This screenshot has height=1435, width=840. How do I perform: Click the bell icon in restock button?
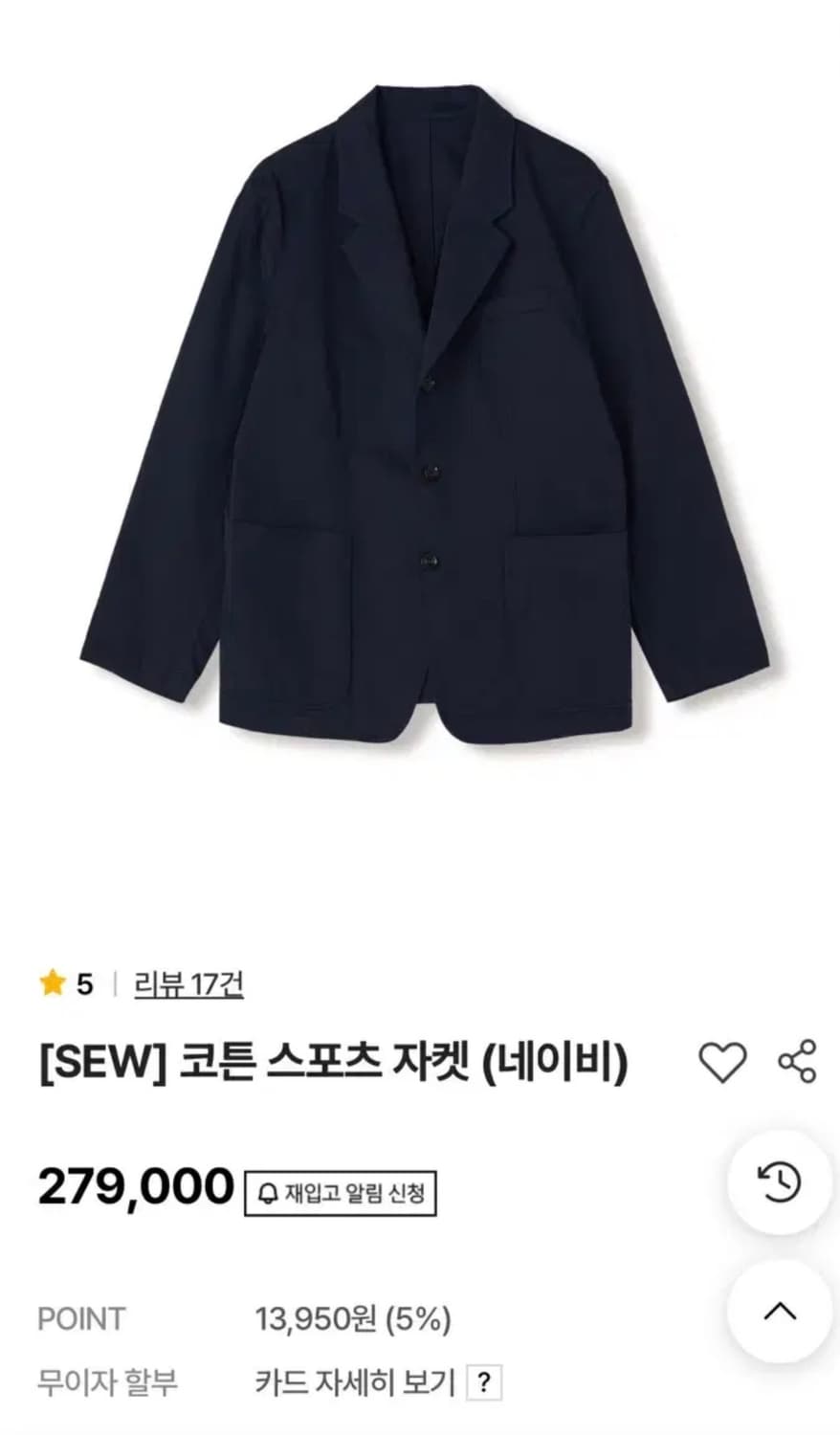pyautogui.click(x=269, y=1191)
